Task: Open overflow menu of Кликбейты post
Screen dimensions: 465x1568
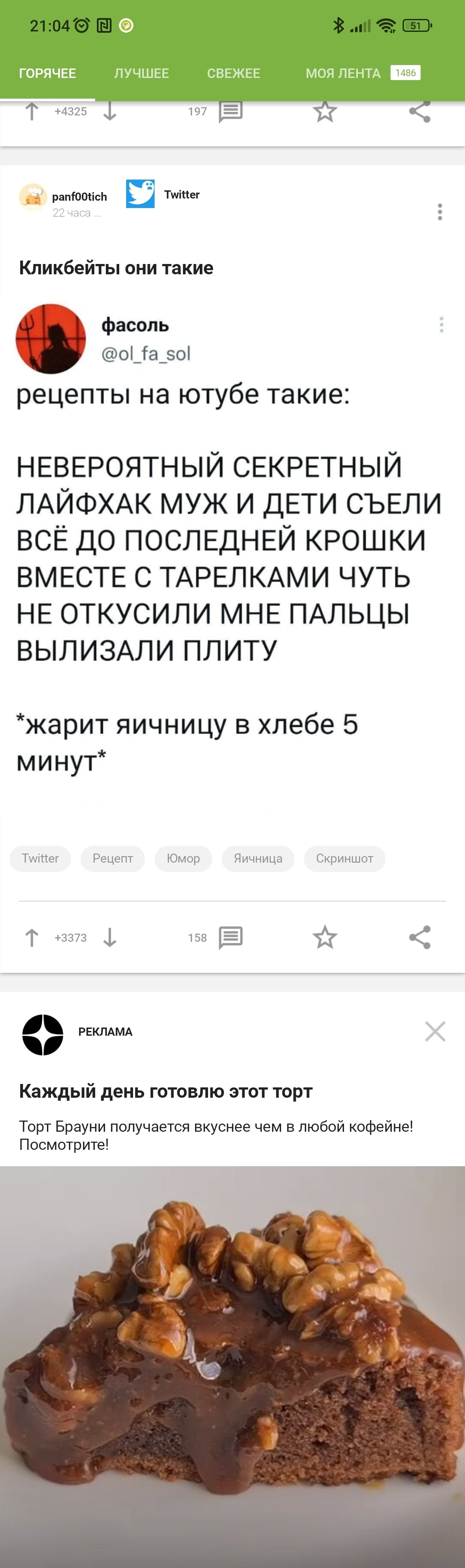Action: (440, 212)
